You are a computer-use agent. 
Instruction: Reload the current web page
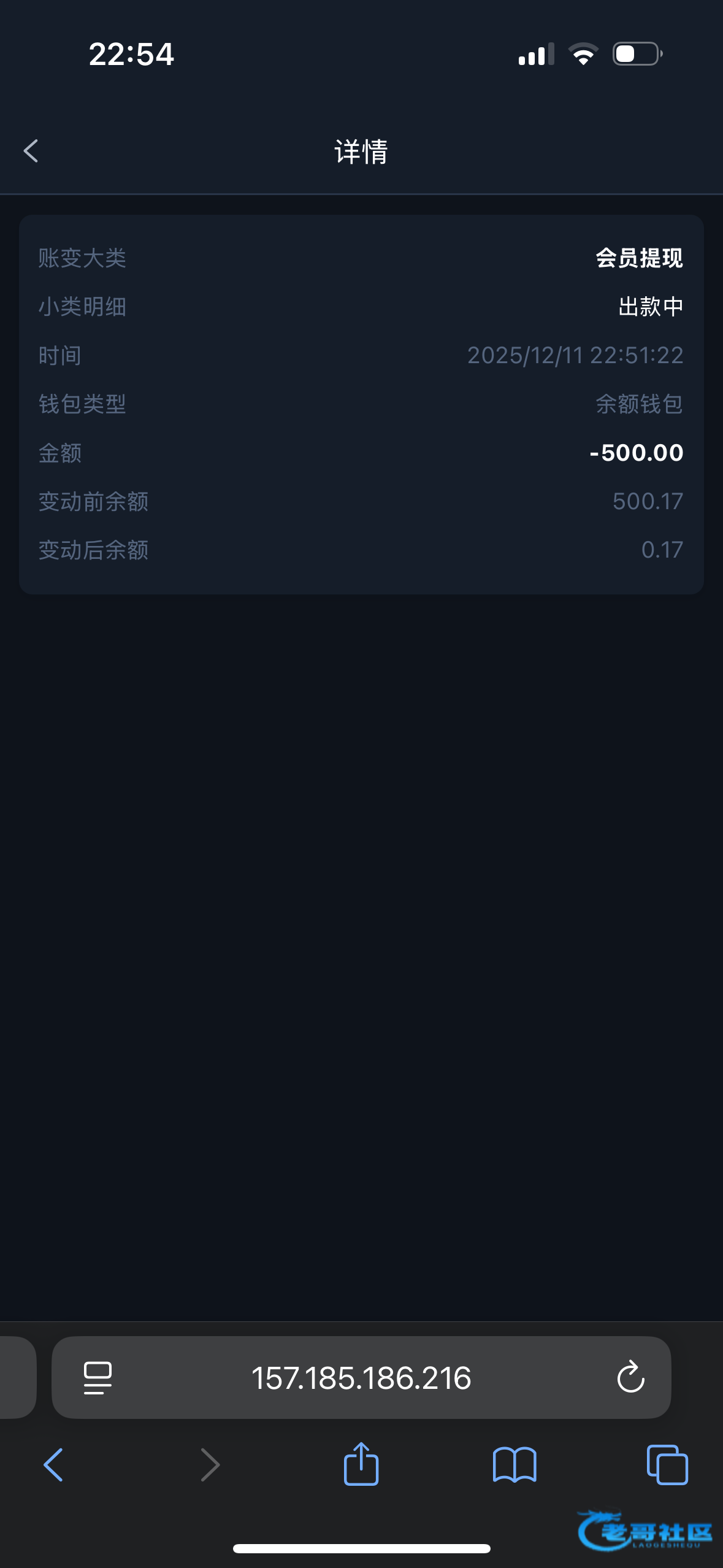tap(630, 1378)
